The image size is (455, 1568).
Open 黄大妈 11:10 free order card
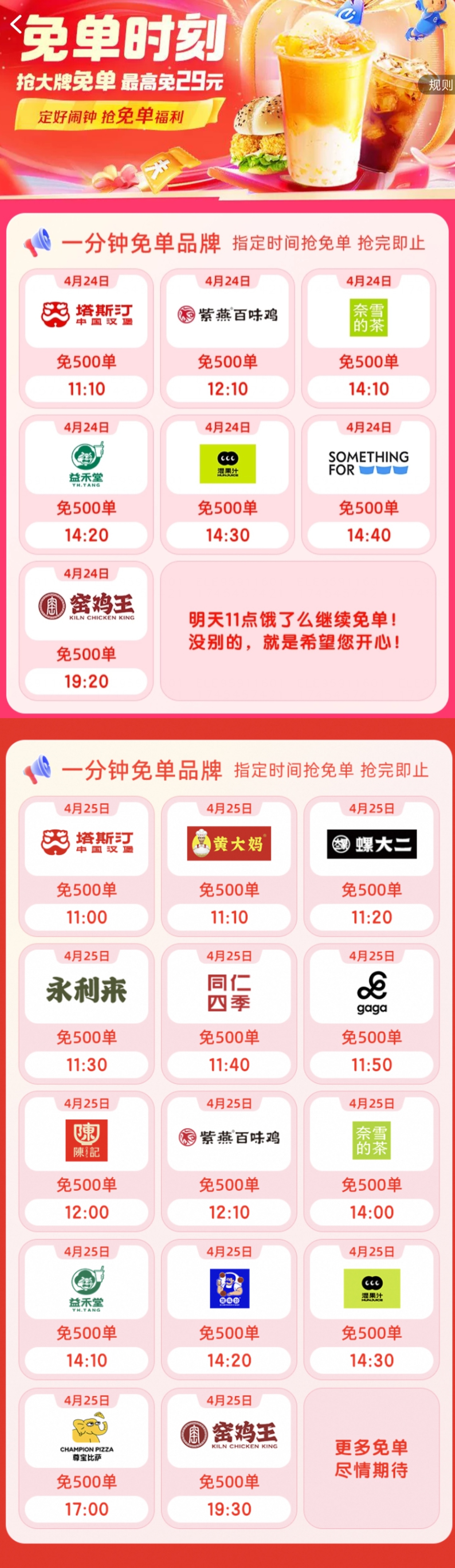point(229,866)
